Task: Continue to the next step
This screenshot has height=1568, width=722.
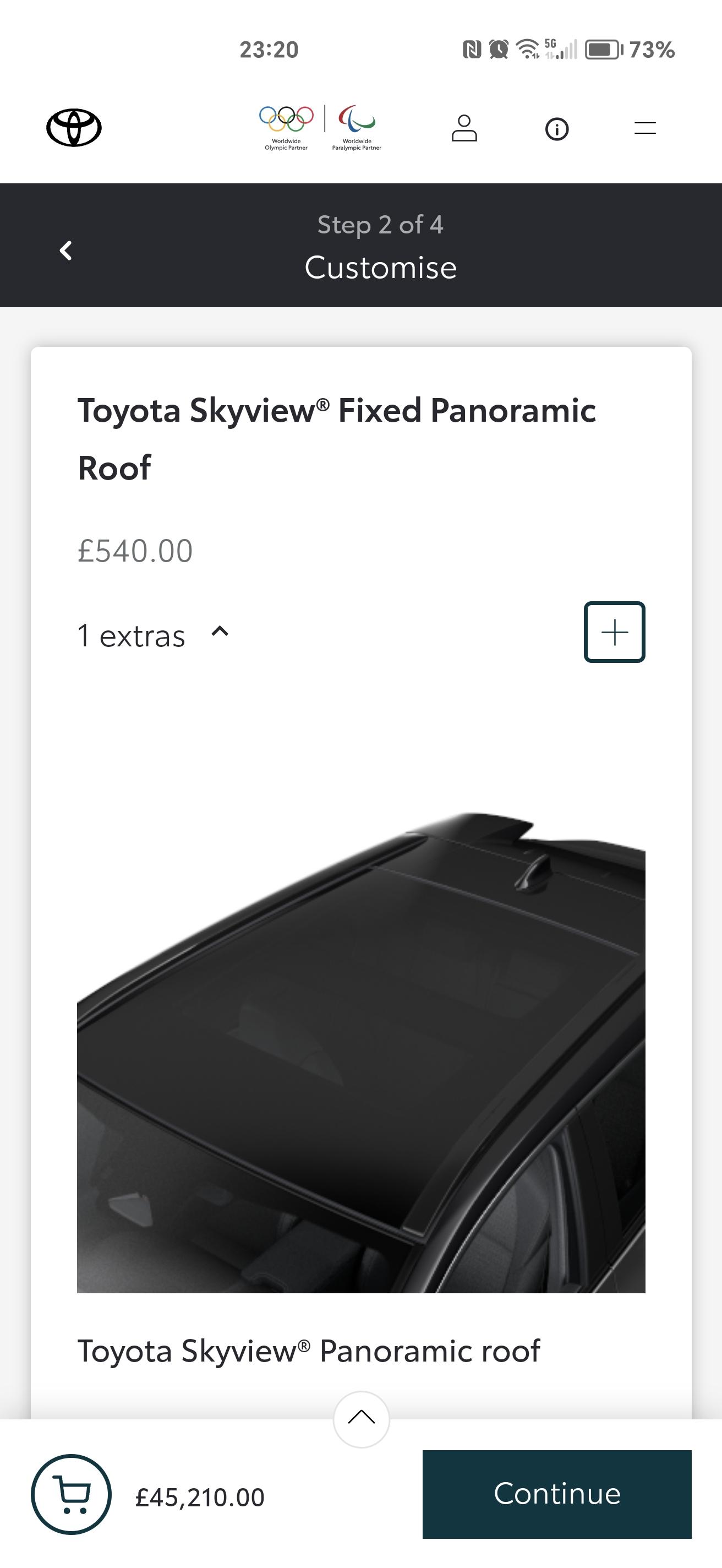Action: coord(556,1494)
